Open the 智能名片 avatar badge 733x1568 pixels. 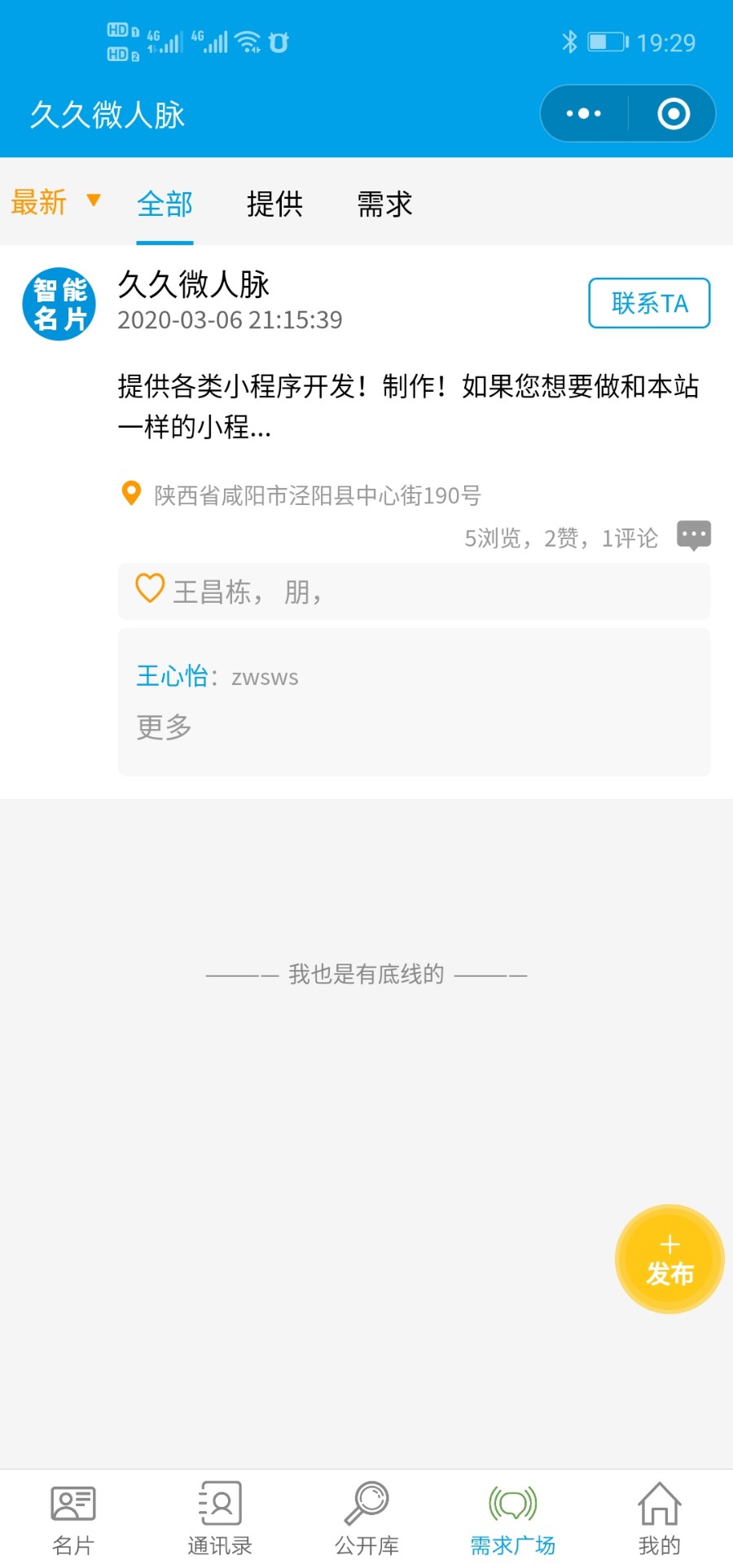coord(58,302)
